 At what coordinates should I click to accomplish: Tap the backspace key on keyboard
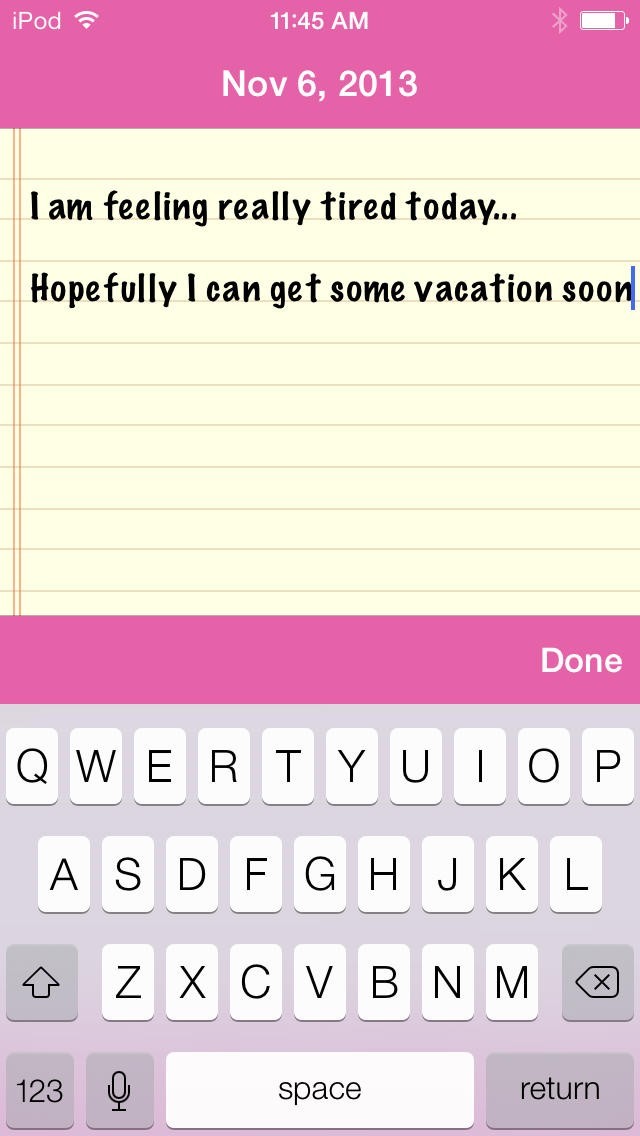coord(597,984)
